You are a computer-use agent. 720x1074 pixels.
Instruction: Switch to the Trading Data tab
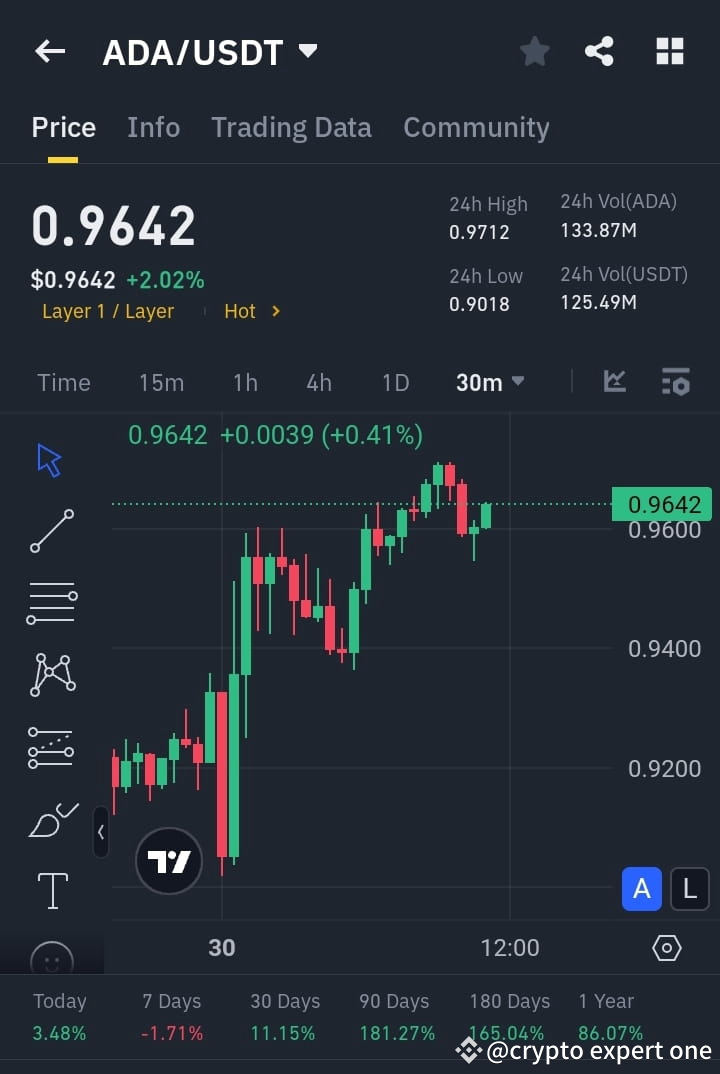(291, 127)
